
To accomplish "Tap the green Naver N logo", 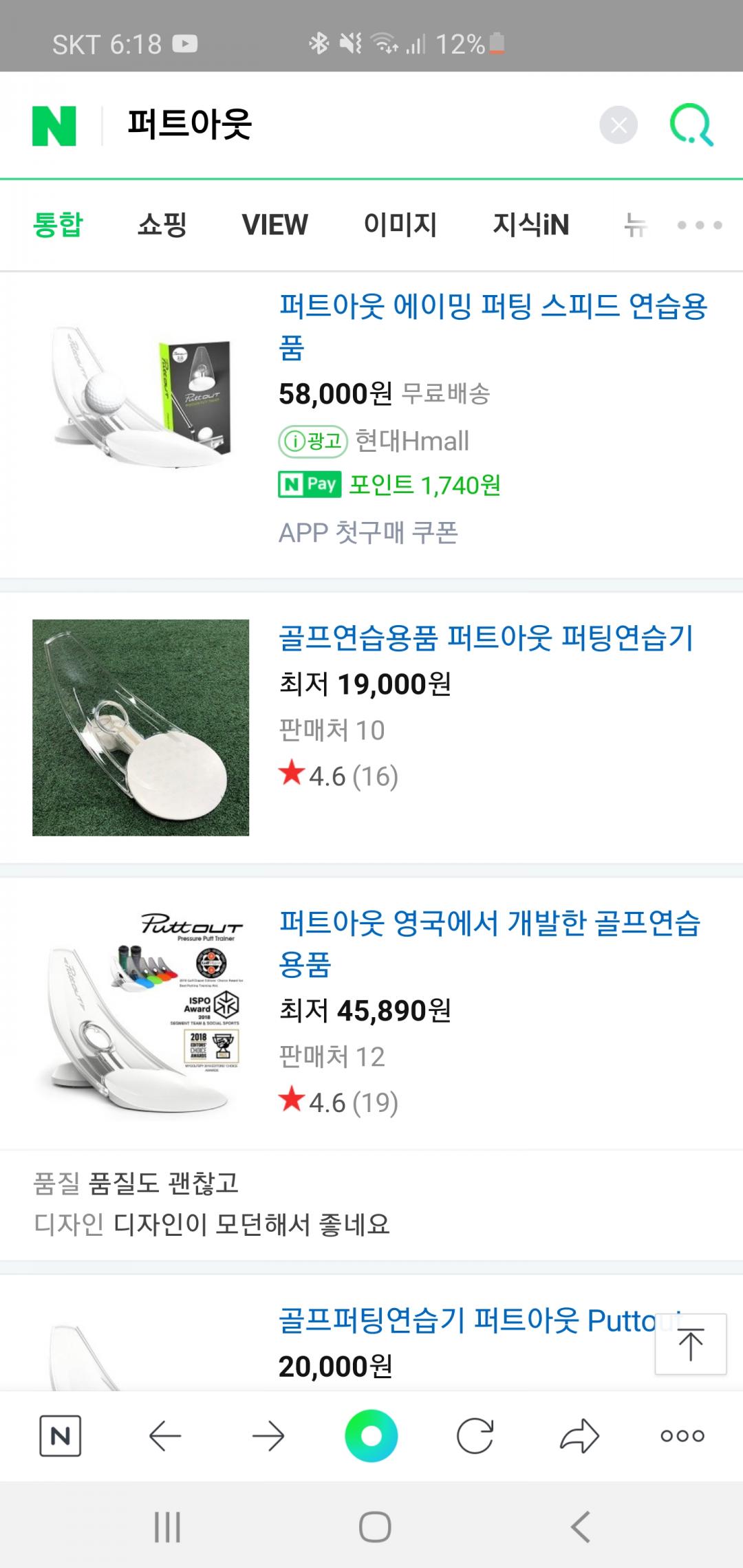I will [x=54, y=126].
